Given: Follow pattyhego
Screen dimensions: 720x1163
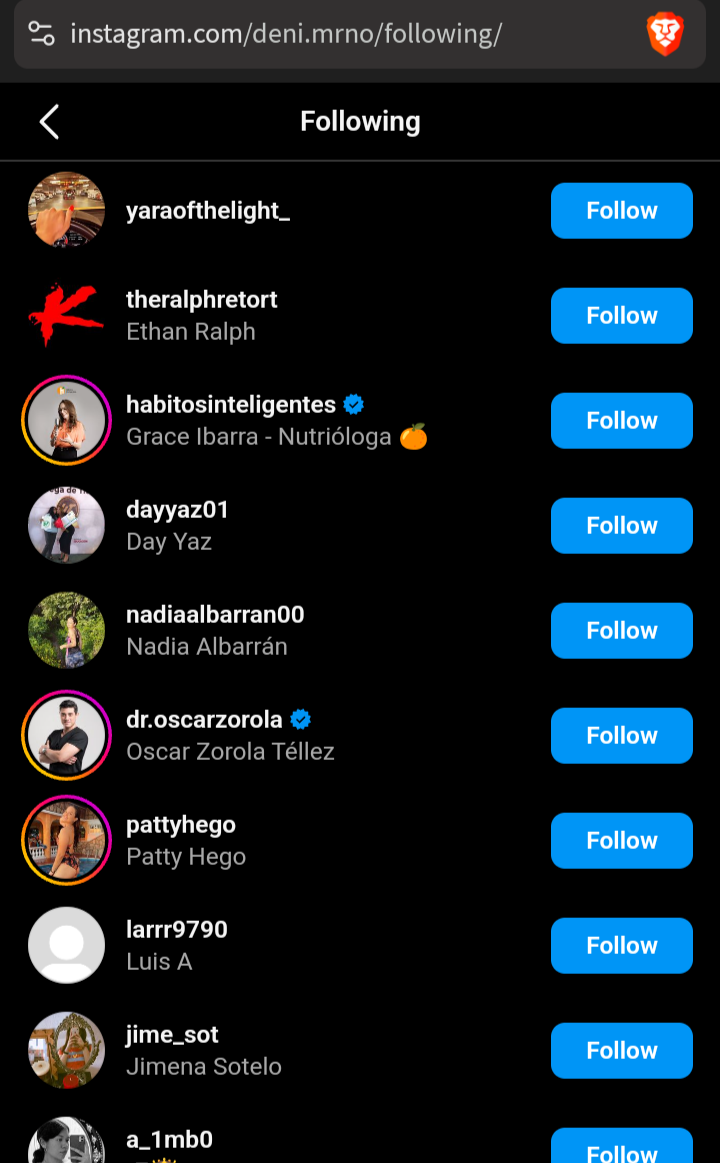Looking at the screenshot, I should (x=621, y=840).
